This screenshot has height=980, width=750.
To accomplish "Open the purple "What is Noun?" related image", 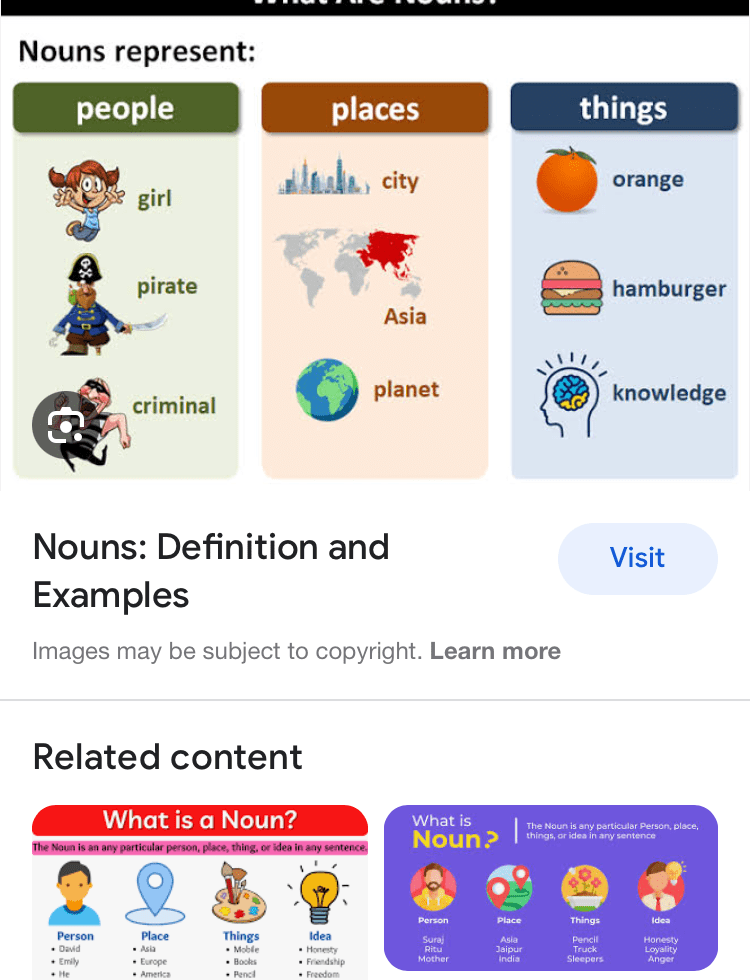I will point(551,888).
